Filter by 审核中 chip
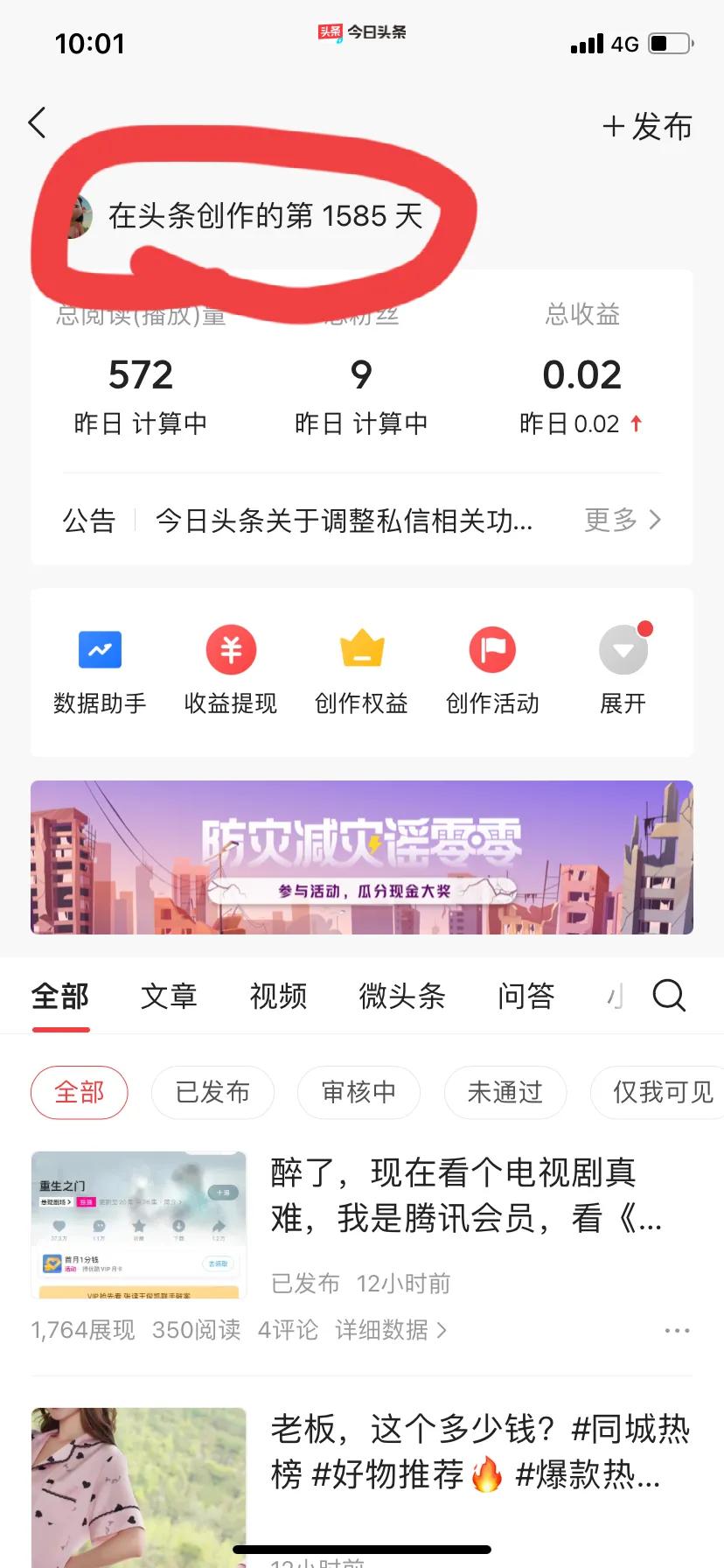The image size is (724, 1568). coord(359,1092)
